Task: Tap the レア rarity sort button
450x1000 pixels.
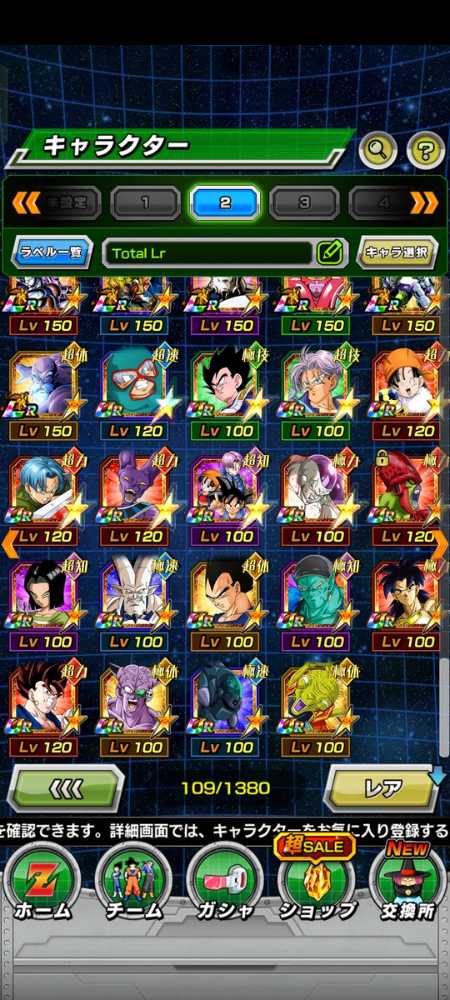Action: pos(381,788)
